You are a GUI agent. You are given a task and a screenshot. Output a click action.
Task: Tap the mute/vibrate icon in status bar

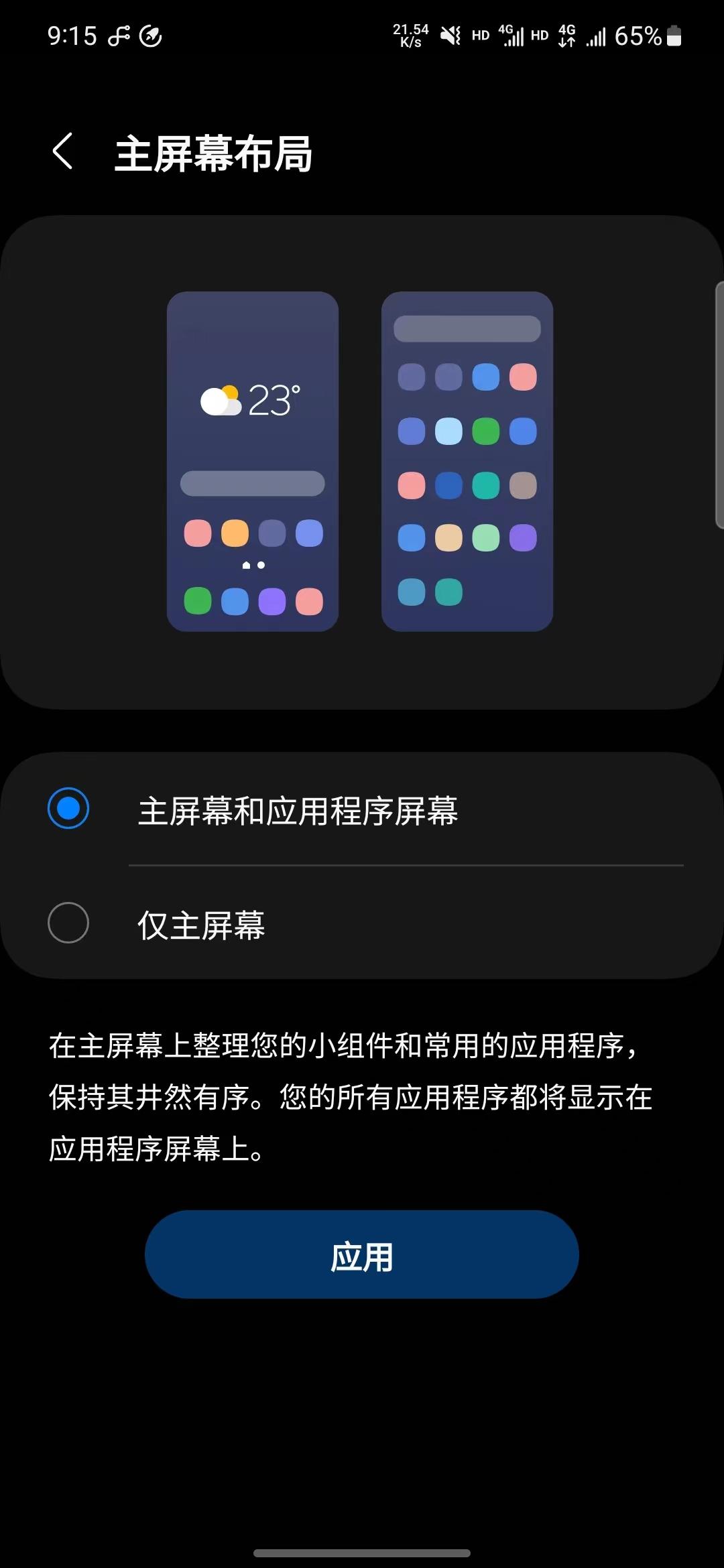[450, 37]
